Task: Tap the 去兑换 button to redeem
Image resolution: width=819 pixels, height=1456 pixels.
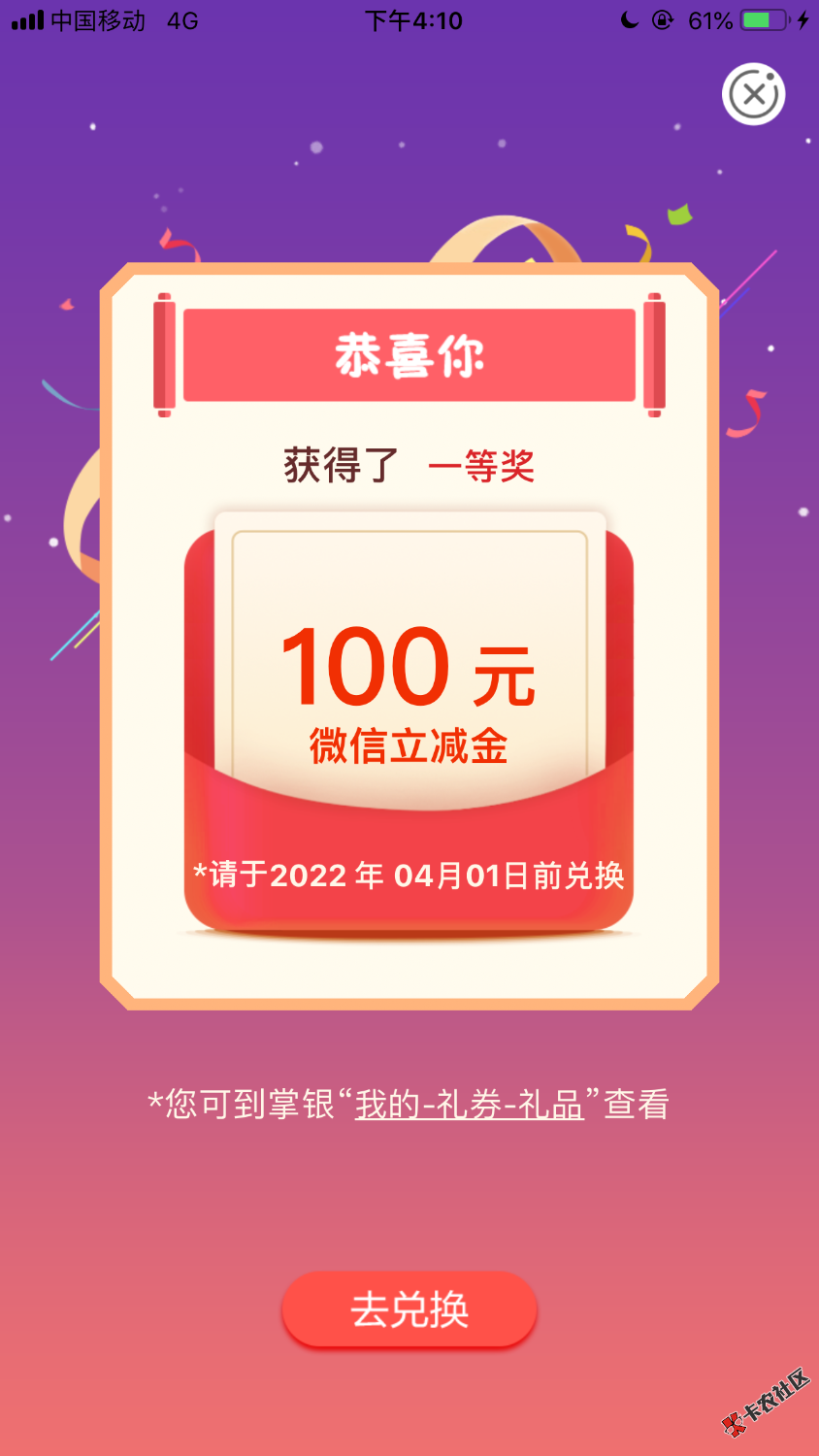Action: pyautogui.click(x=409, y=1309)
